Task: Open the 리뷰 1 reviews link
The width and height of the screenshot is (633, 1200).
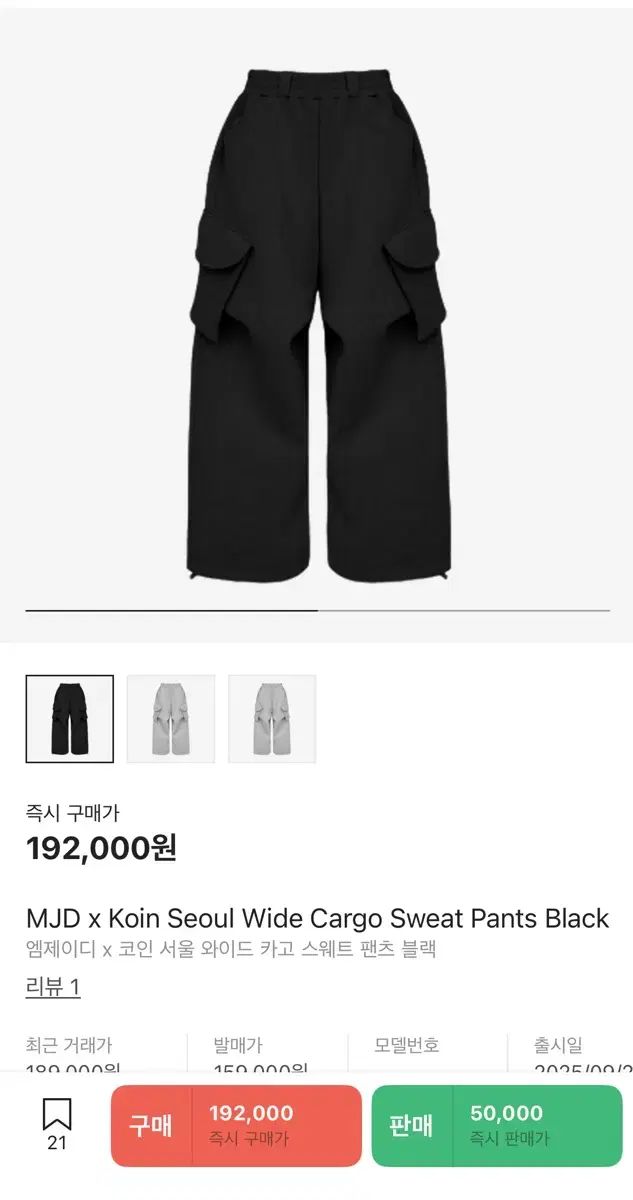Action: point(52,987)
